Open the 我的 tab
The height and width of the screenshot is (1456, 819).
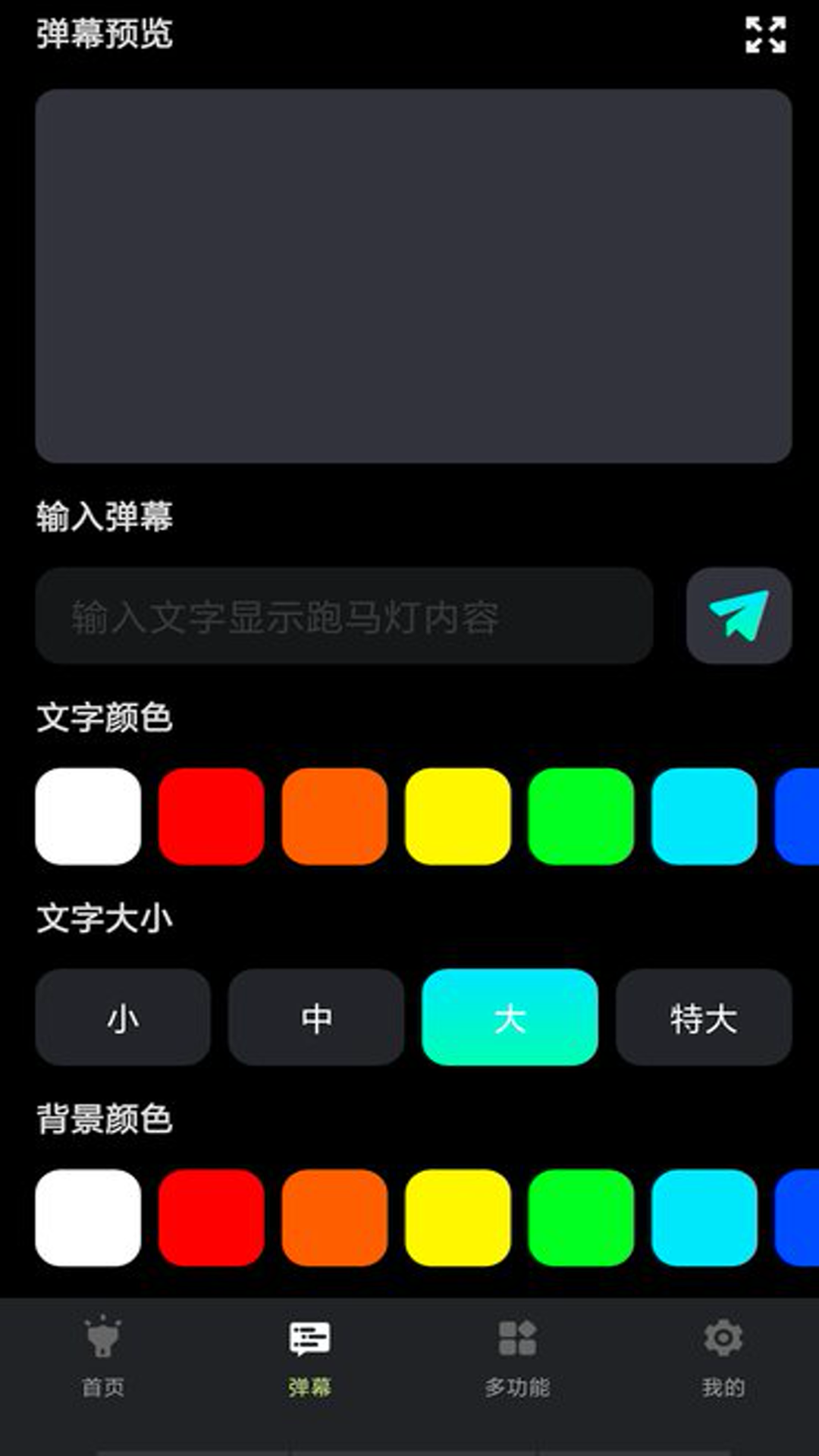point(723,1356)
